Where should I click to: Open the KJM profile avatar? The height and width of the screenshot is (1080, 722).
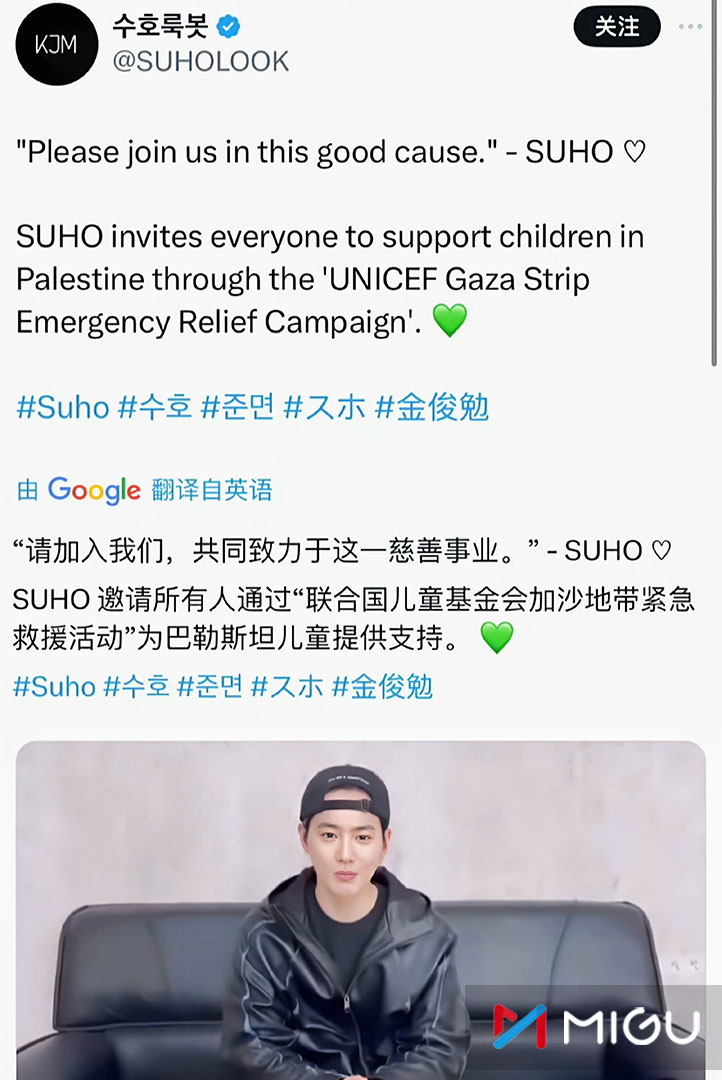coord(57,45)
